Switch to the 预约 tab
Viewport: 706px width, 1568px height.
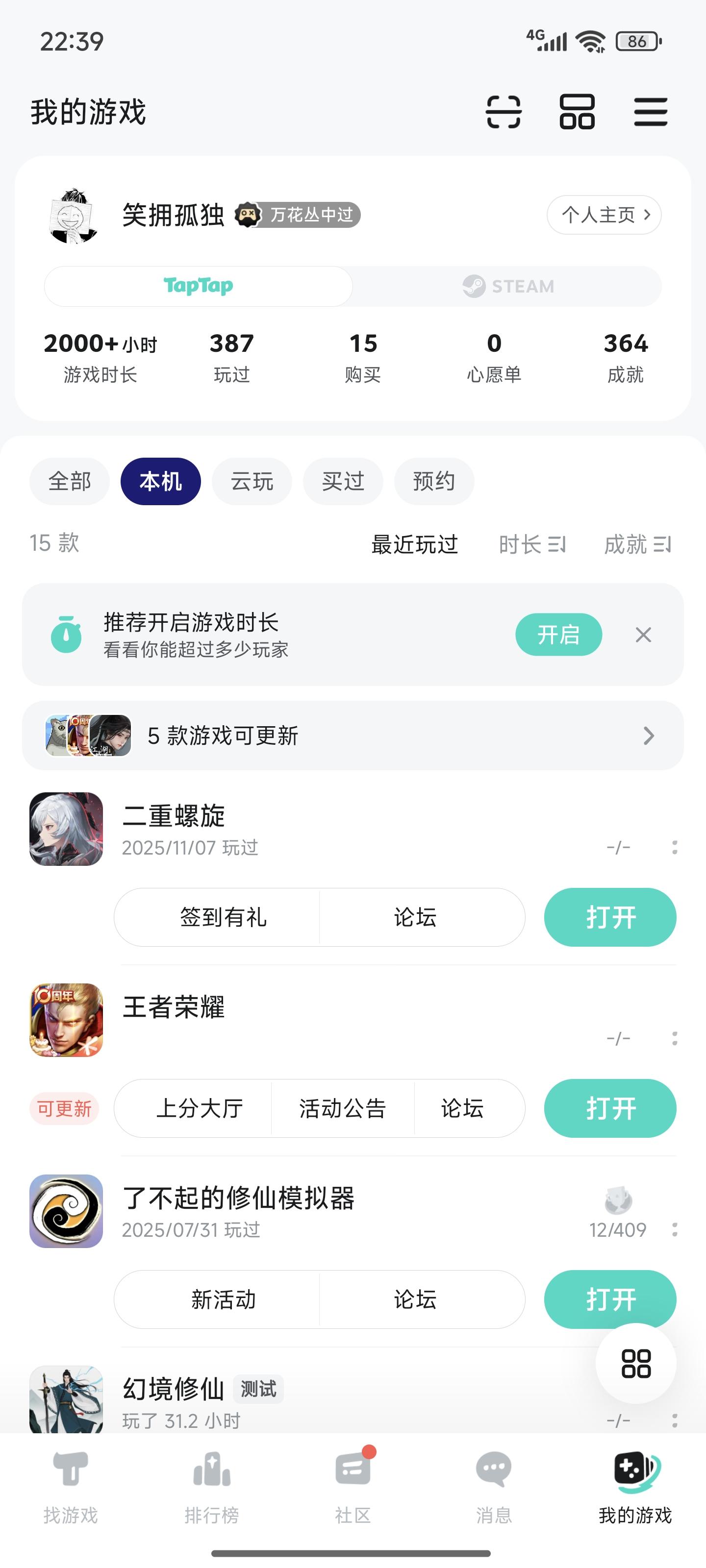[x=434, y=481]
